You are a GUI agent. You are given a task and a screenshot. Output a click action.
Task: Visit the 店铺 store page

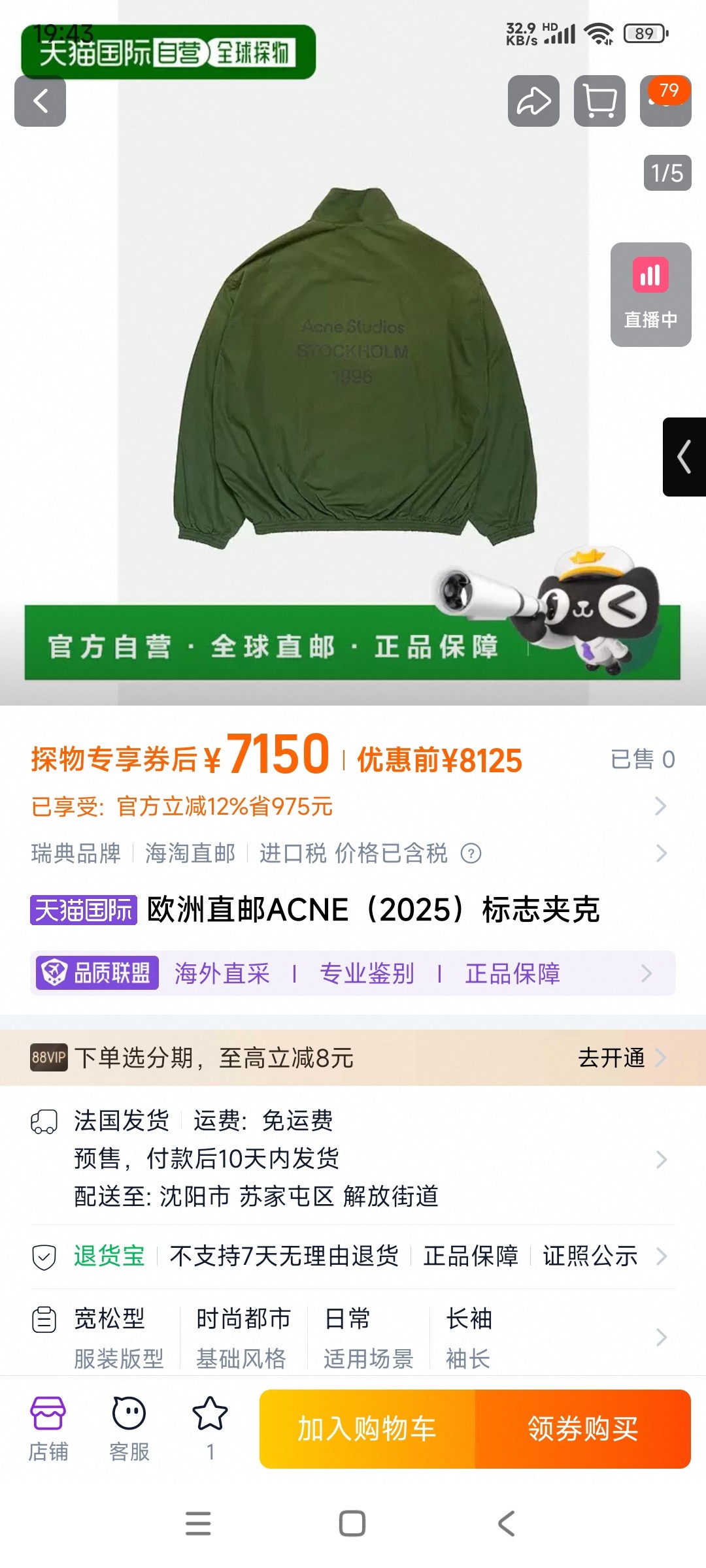pos(48,1429)
